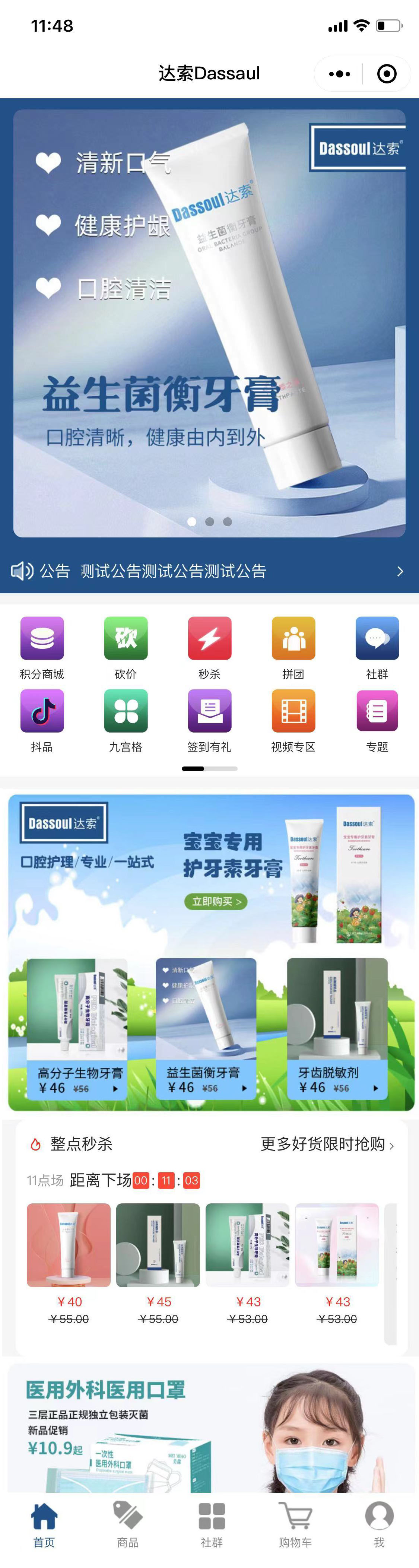Open 九宫格 lottery grid

click(126, 720)
